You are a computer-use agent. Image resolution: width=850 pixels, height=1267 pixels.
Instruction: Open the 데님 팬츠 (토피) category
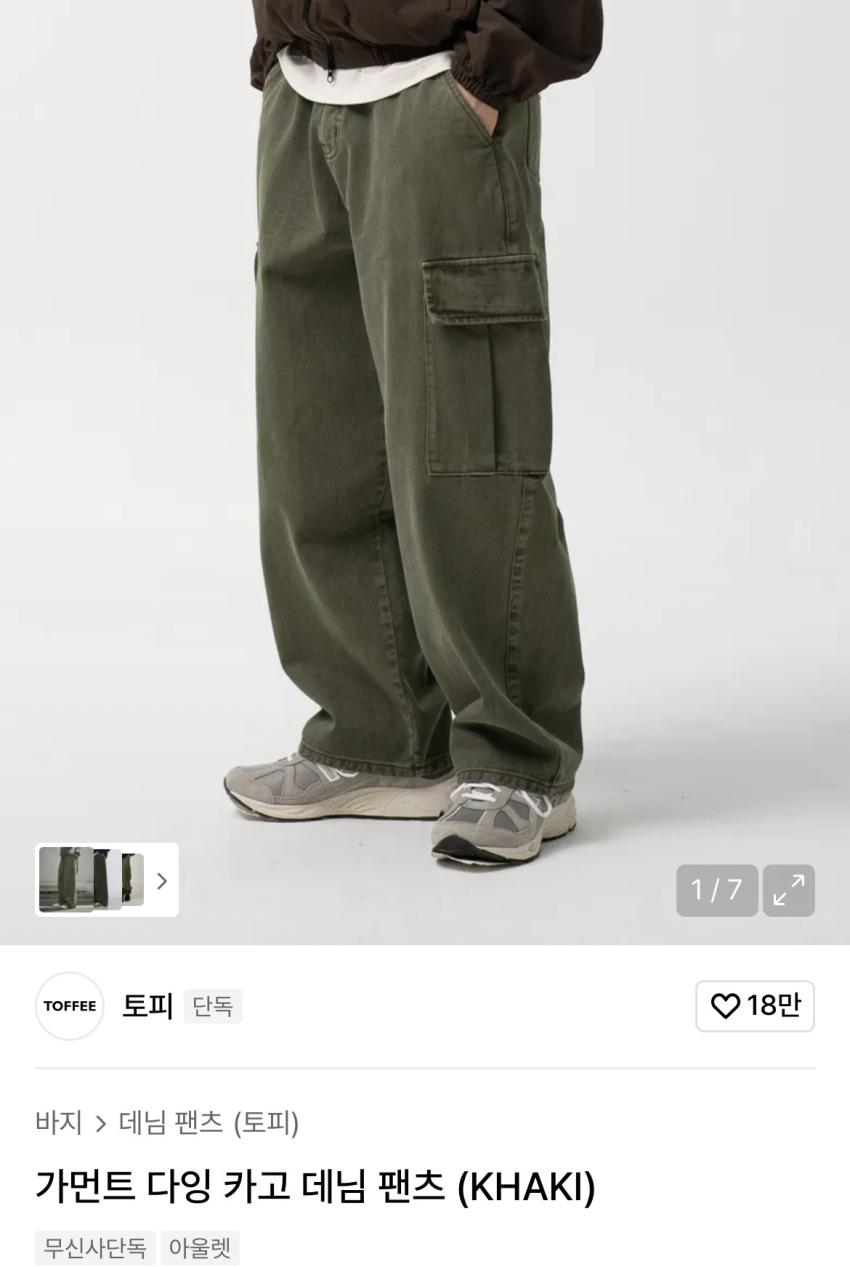click(208, 1123)
